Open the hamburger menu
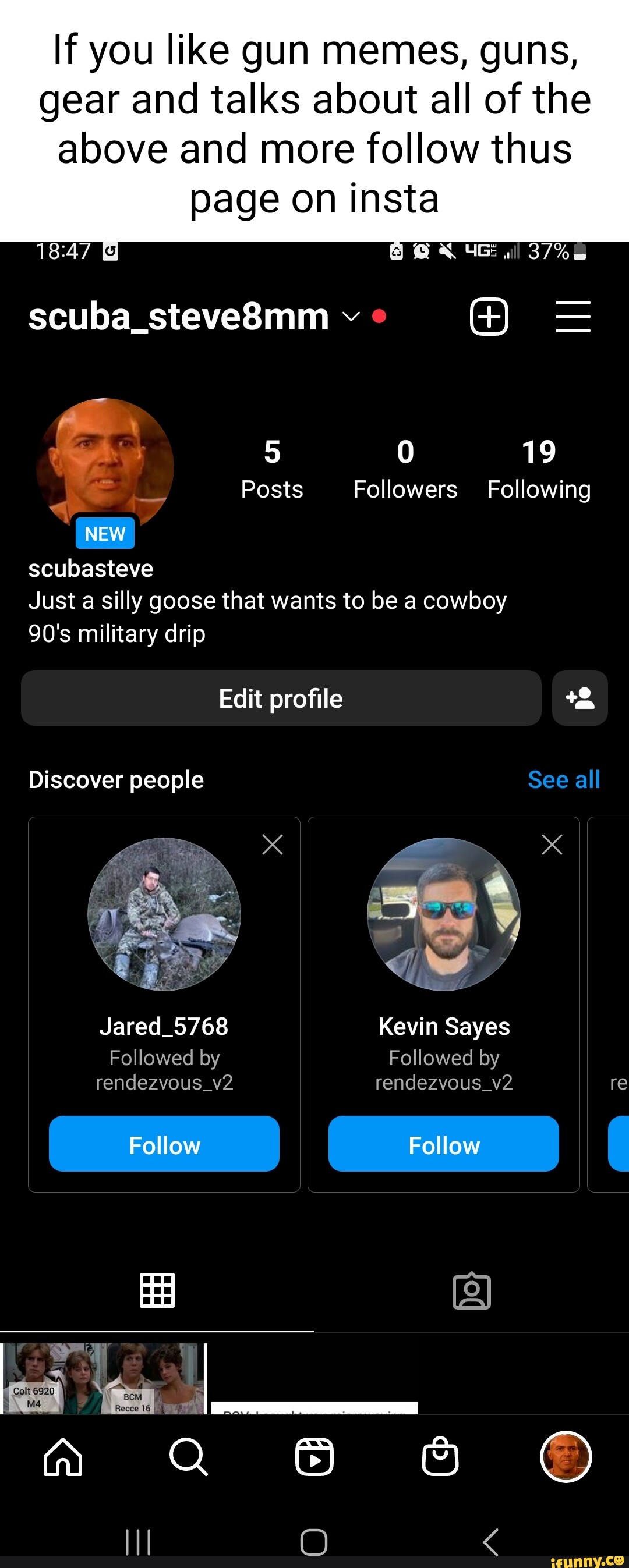The image size is (629, 1568). pyautogui.click(x=573, y=317)
